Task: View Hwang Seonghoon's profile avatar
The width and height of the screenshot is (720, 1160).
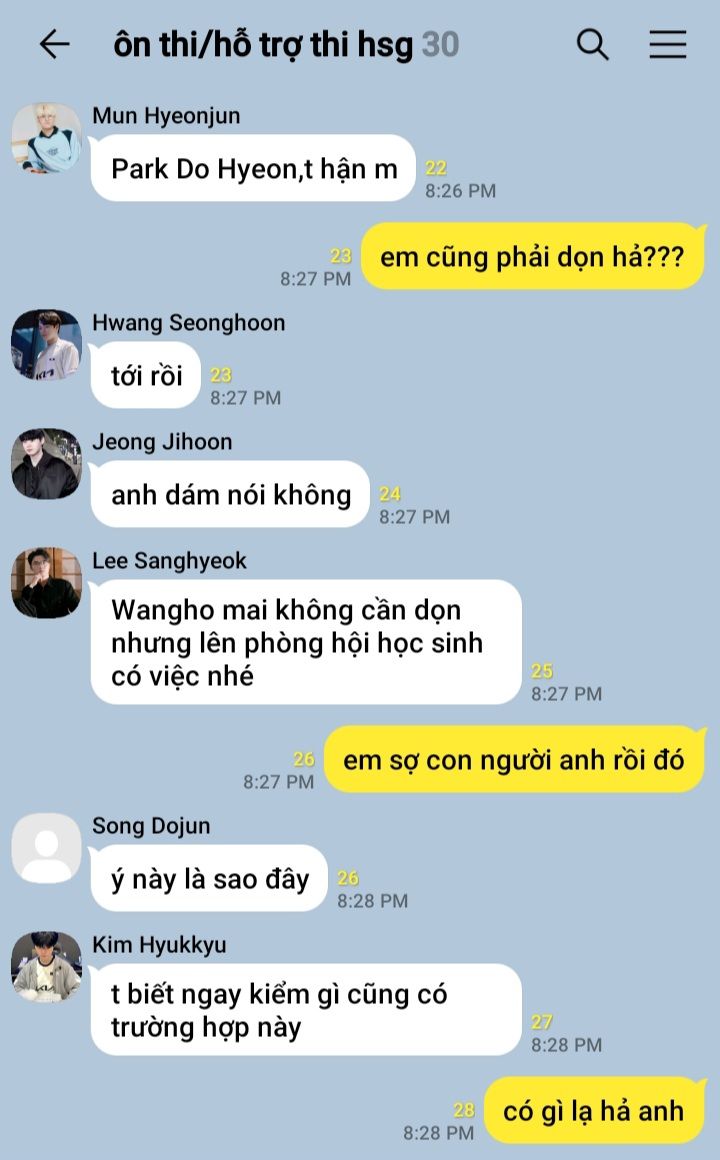Action: 47,345
